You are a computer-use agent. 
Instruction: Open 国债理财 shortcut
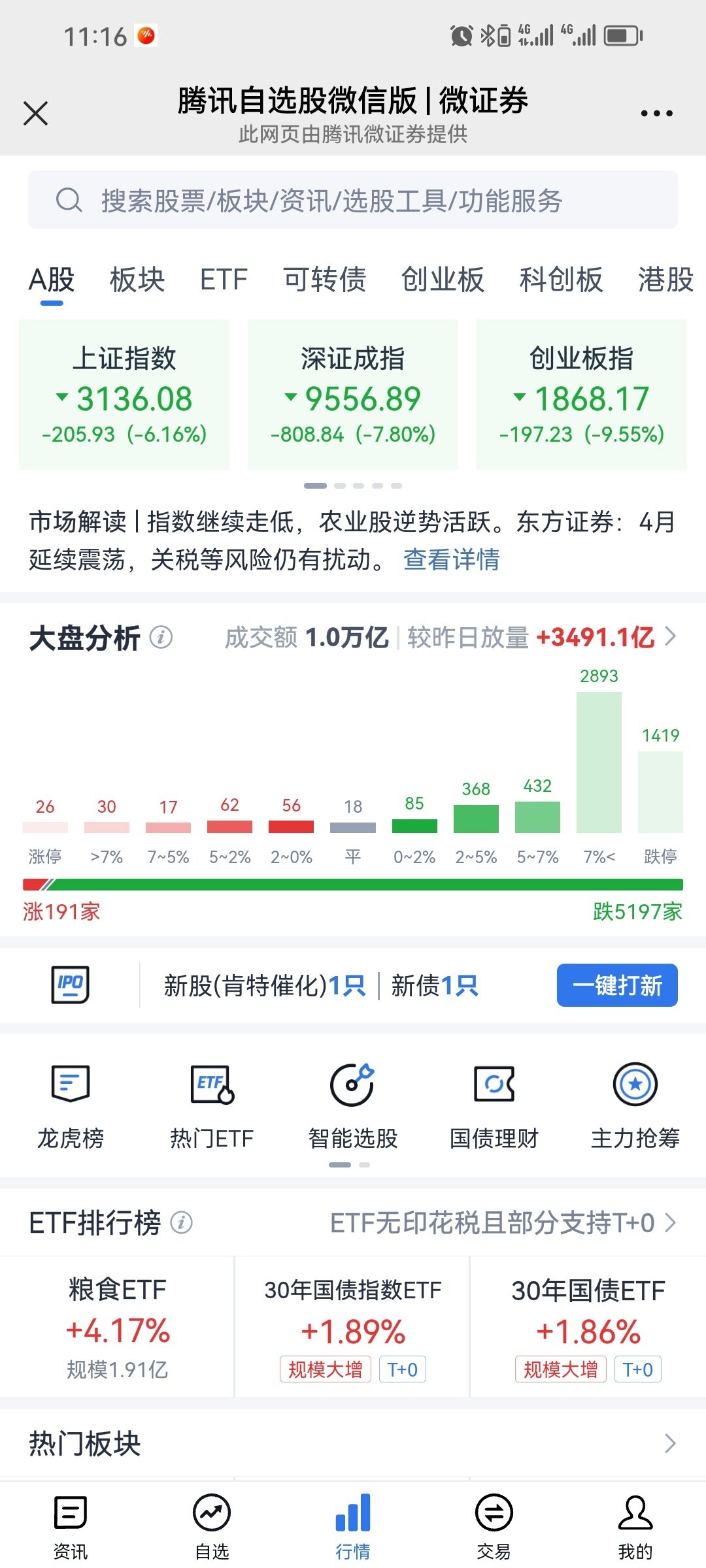tap(494, 1105)
